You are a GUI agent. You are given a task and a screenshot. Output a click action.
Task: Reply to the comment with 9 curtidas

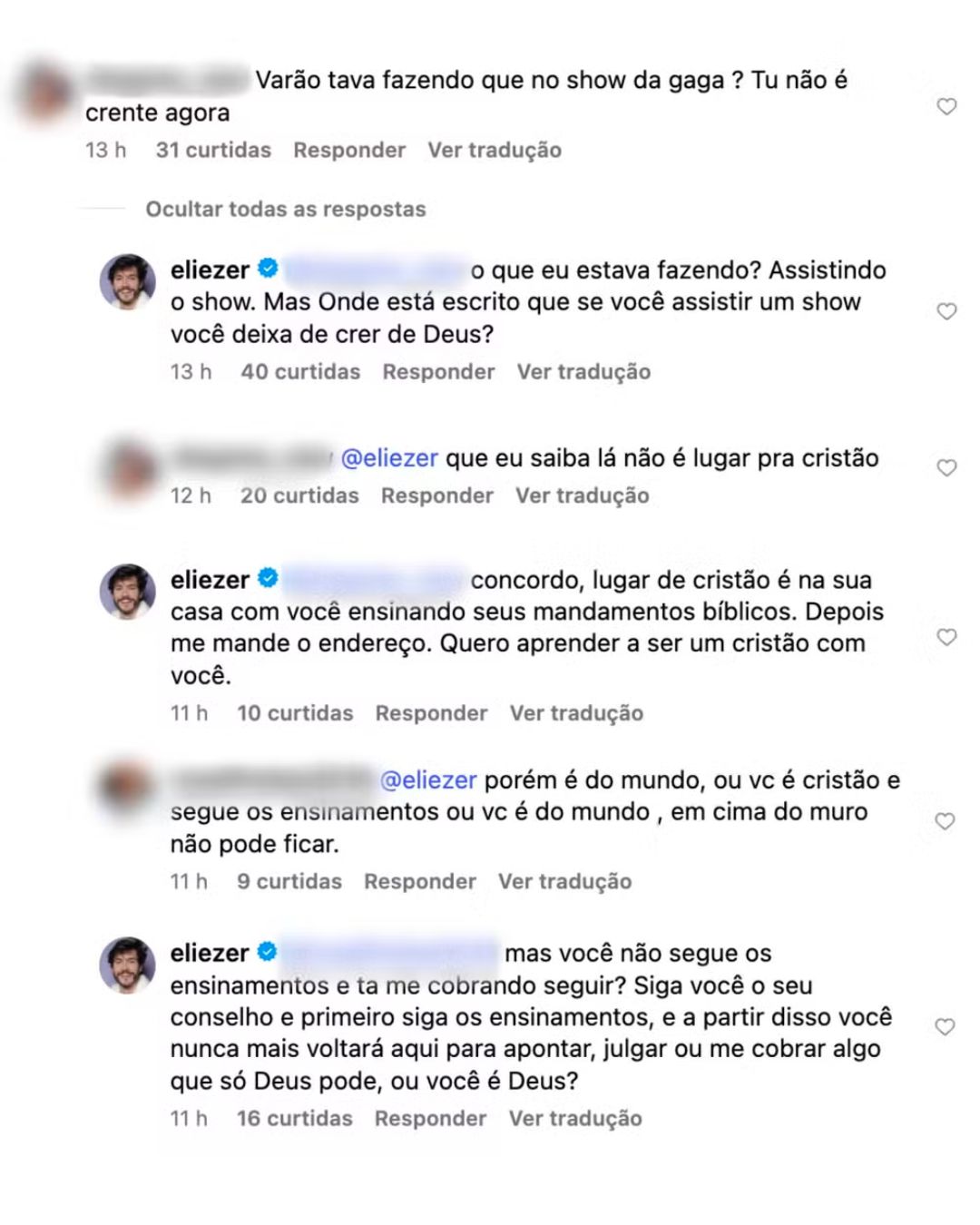(x=419, y=881)
